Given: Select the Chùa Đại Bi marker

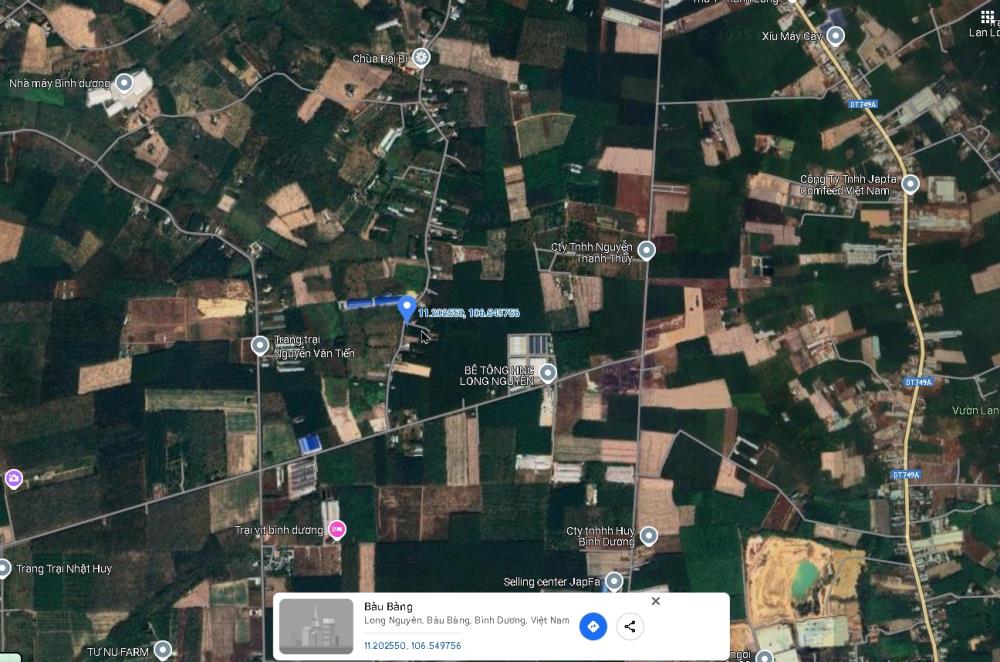Looking at the screenshot, I should tap(421, 58).
